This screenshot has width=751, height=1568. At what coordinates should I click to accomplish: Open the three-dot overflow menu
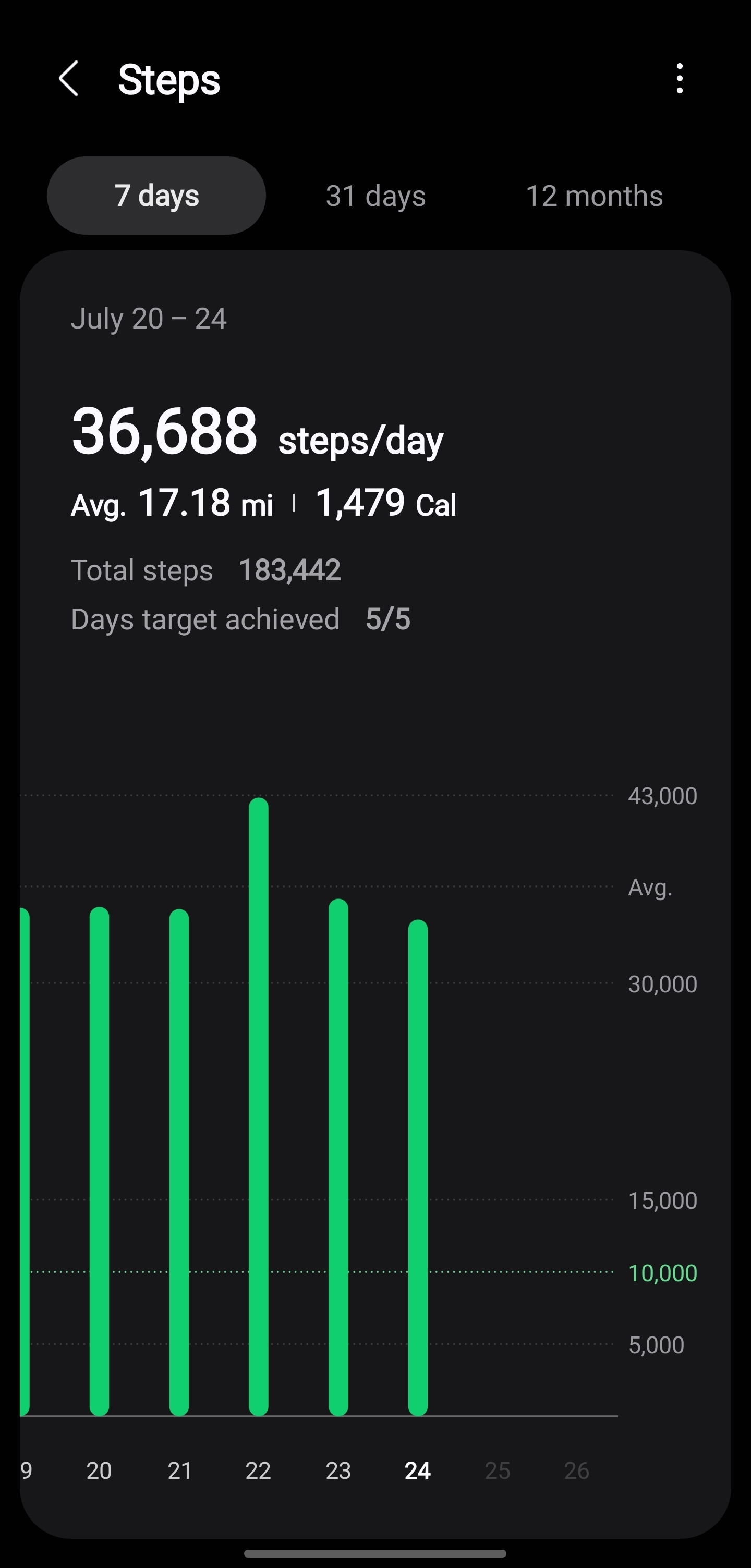[x=679, y=79]
